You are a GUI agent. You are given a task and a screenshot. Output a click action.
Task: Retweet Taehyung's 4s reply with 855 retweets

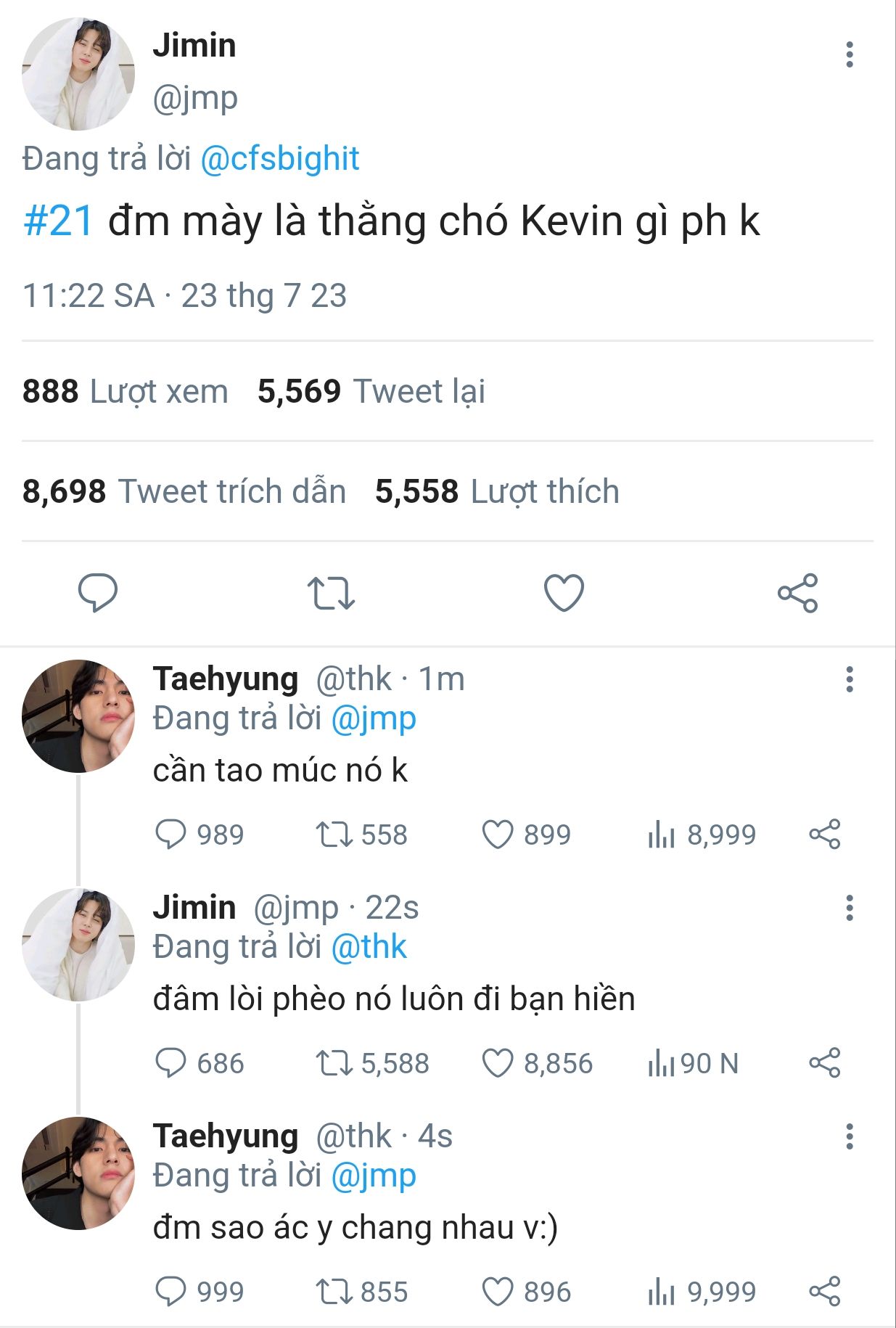point(334,1292)
